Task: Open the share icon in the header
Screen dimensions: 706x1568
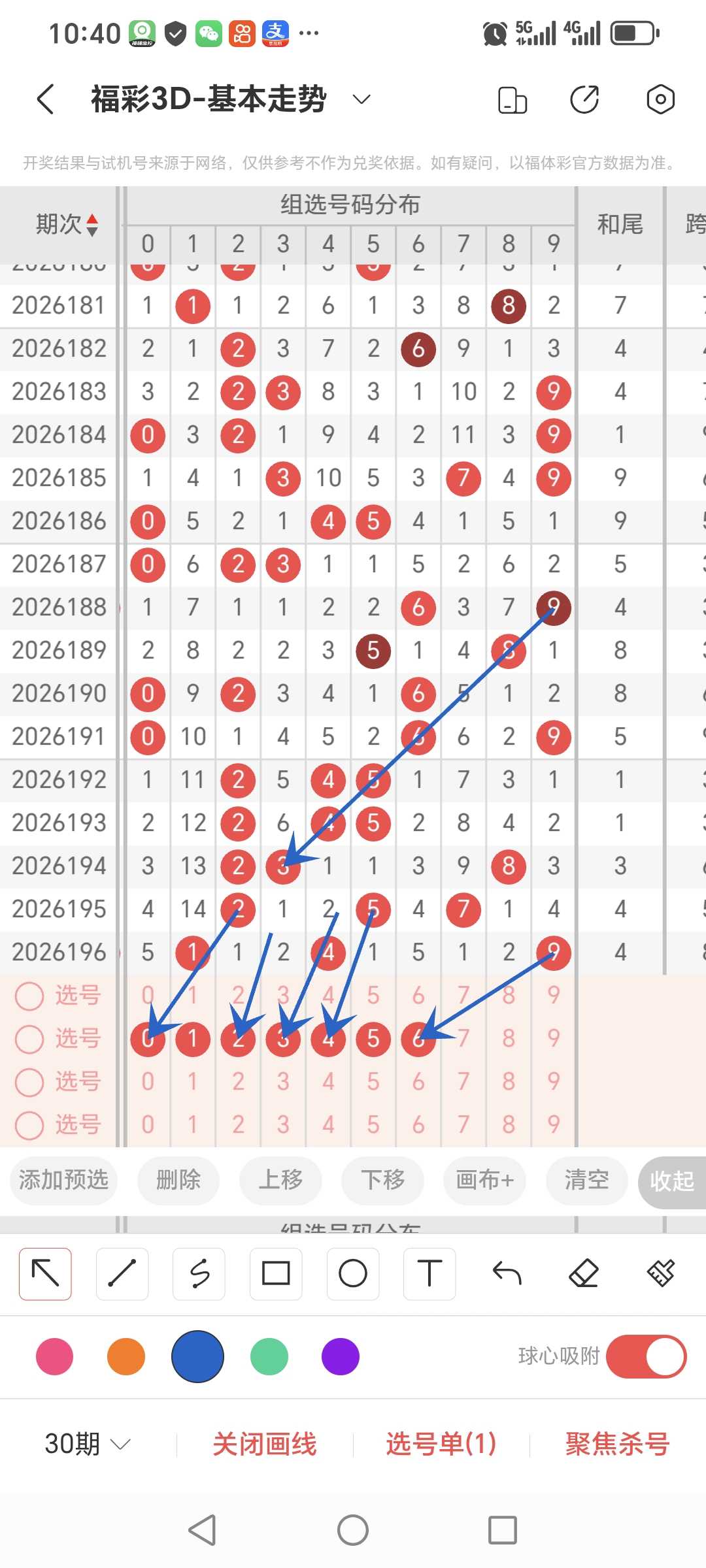Action: (584, 99)
